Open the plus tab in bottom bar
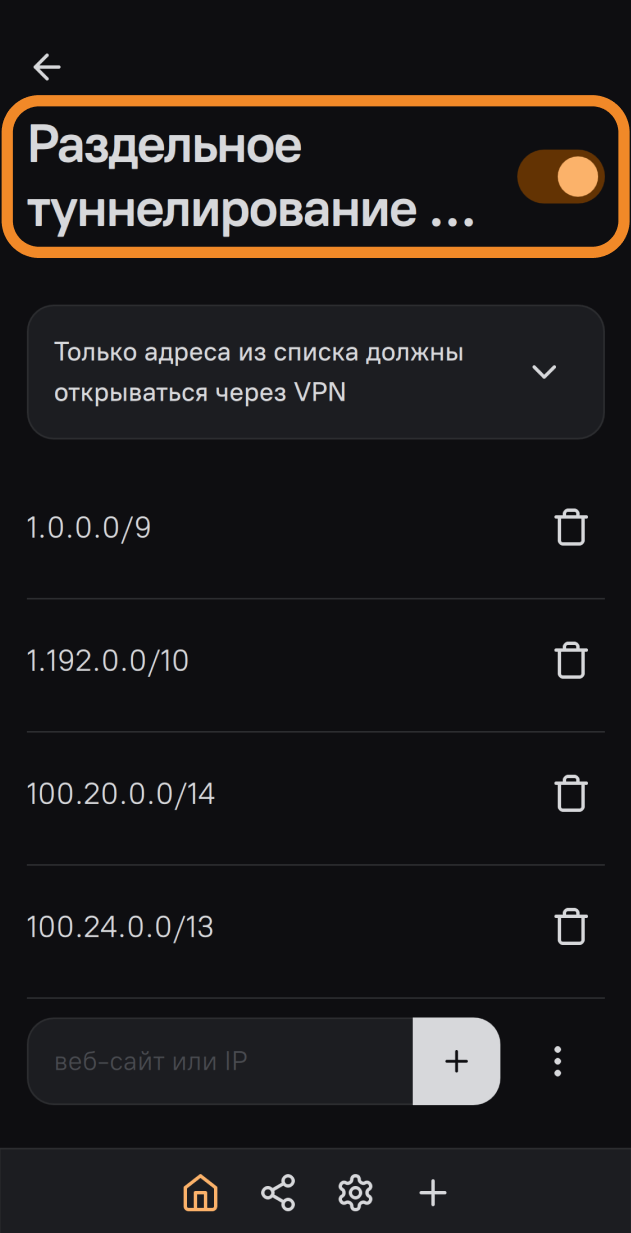This screenshot has width=631, height=1233. click(x=432, y=1192)
